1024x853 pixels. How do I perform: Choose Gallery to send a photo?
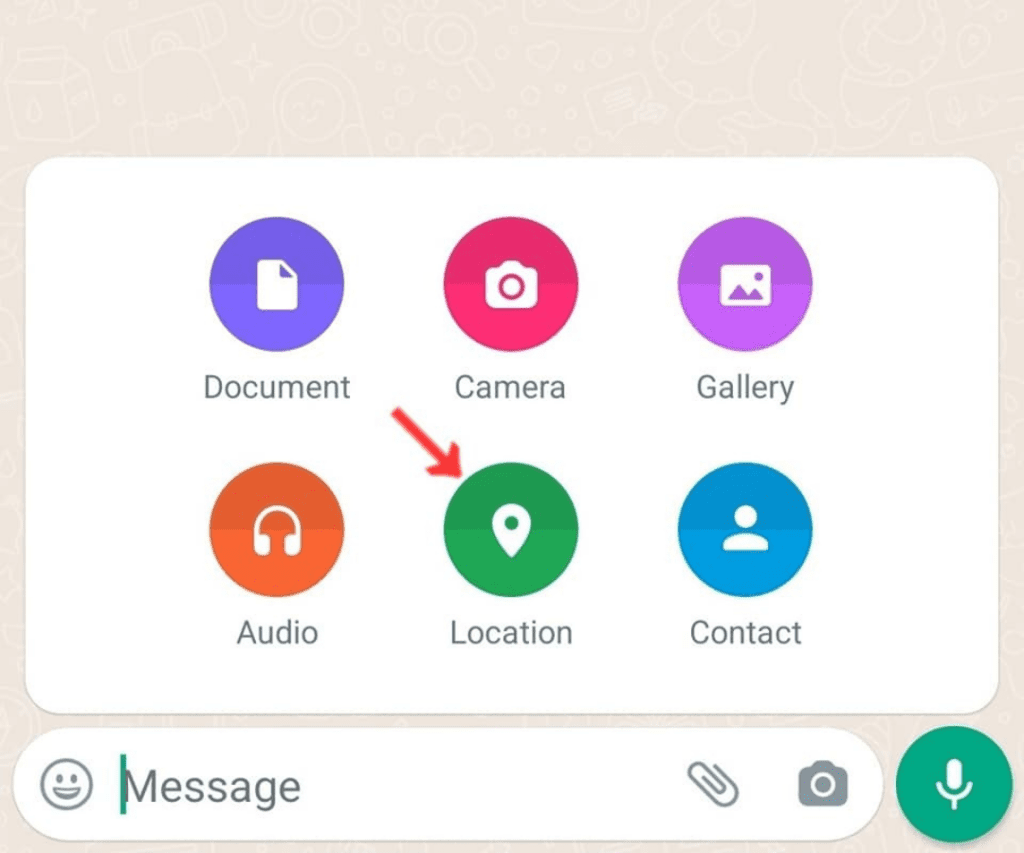(745, 285)
